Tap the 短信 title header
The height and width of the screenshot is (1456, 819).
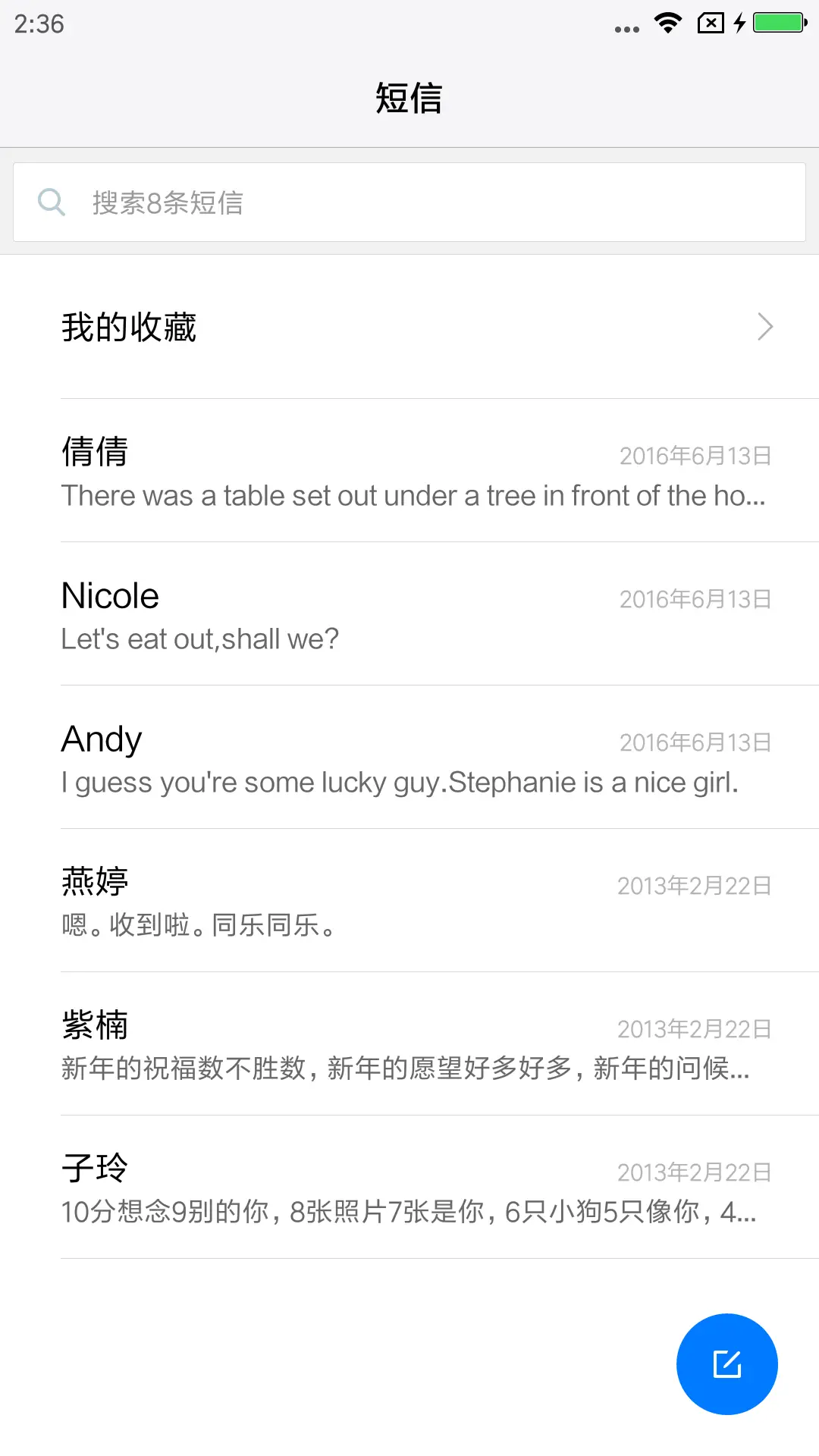pos(409,99)
